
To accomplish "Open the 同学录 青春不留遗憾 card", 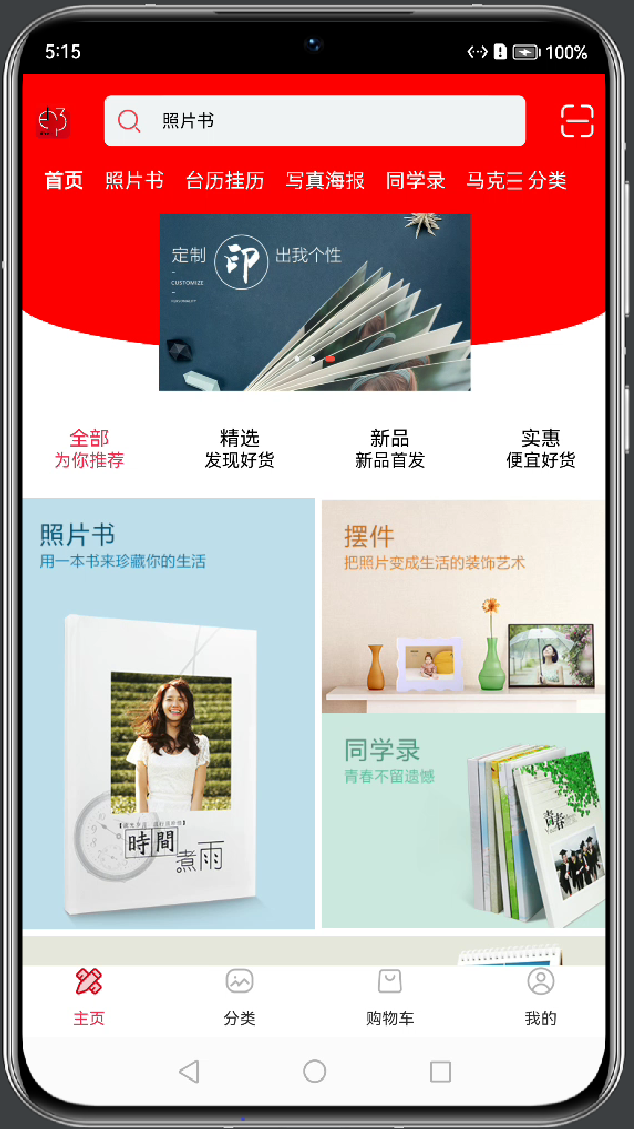I will tap(463, 820).
